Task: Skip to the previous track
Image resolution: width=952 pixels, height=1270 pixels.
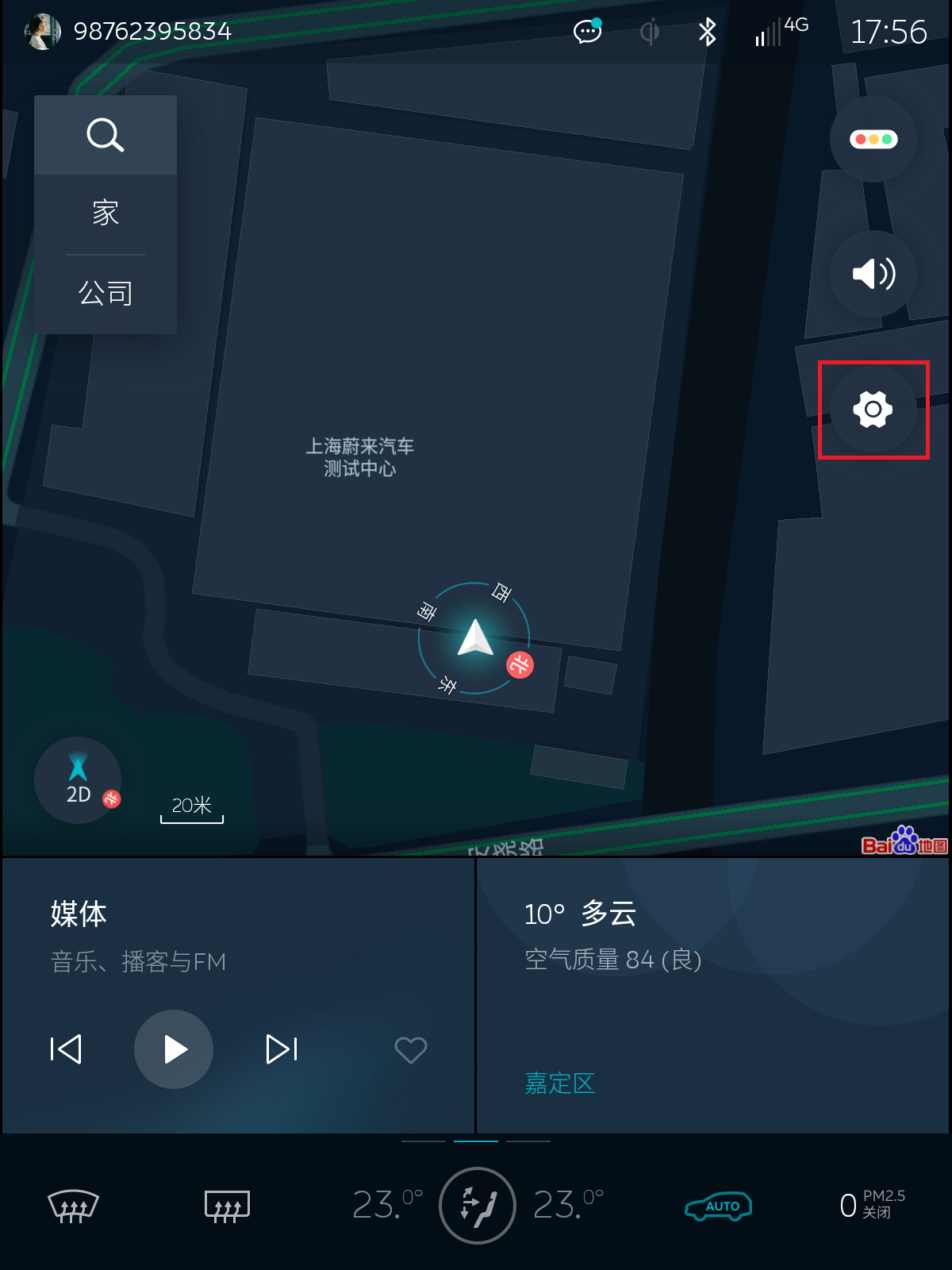Action: pos(66,1049)
